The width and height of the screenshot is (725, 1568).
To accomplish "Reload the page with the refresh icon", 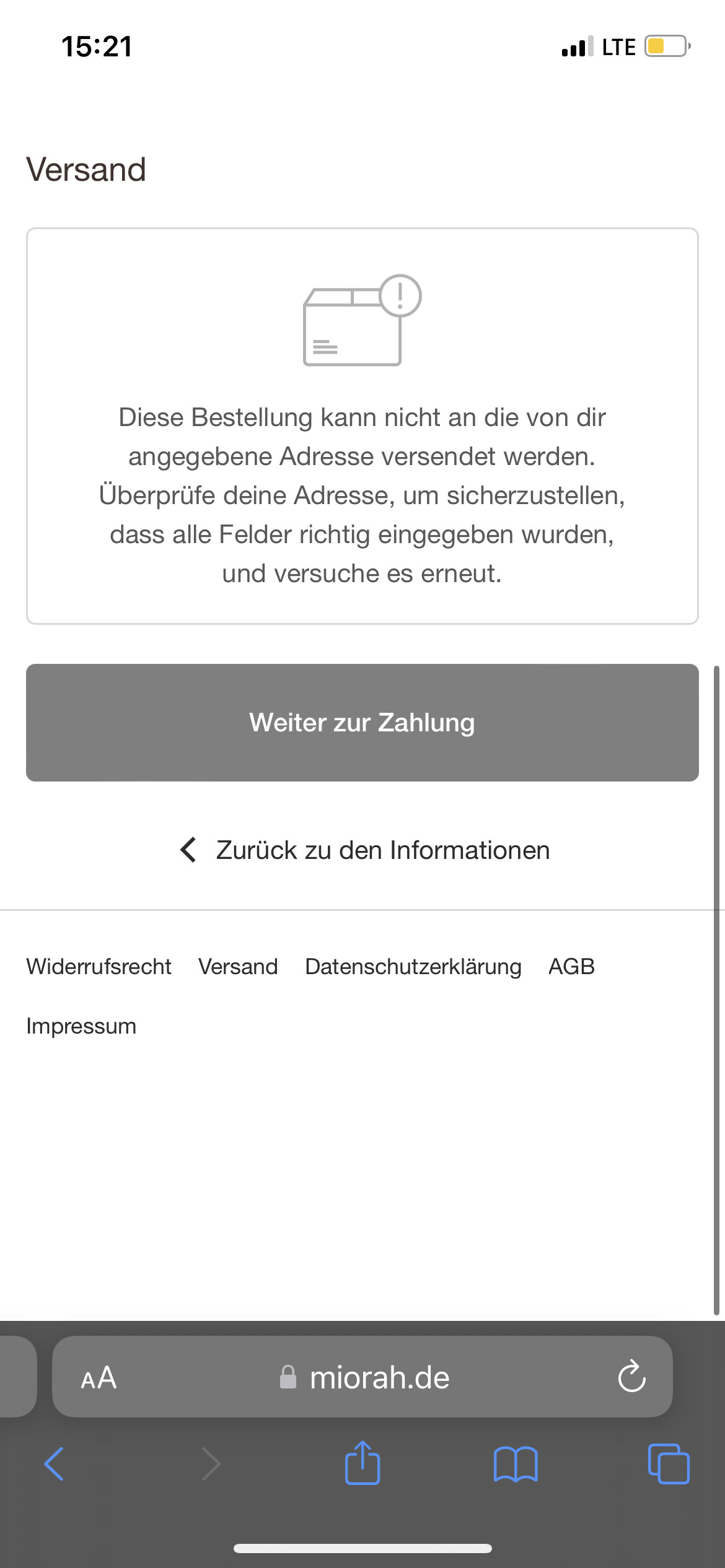I will click(x=631, y=1377).
